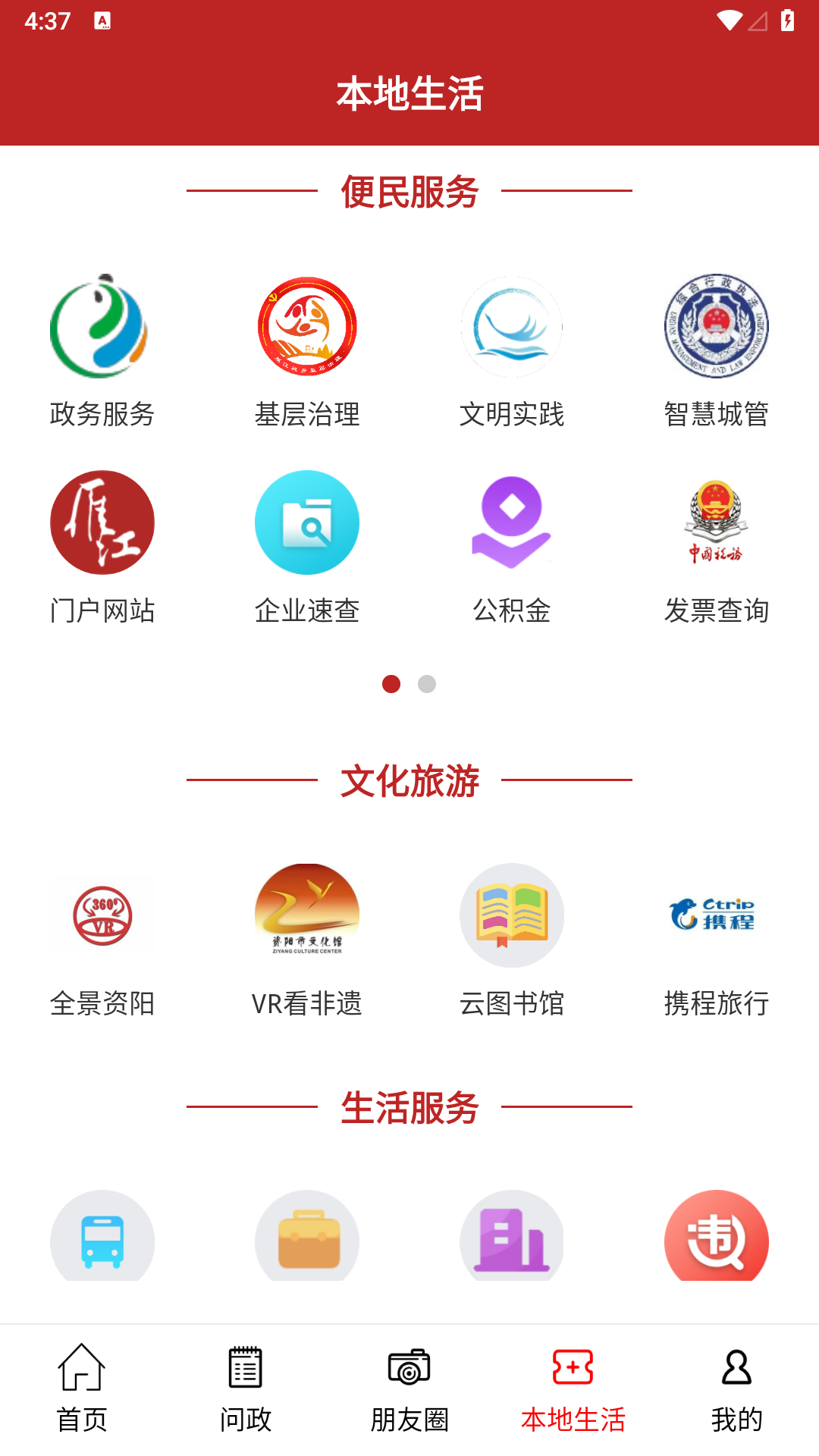Image resolution: width=819 pixels, height=1456 pixels.
Task: Launch 携程旅行 Ctrip travel service
Action: click(x=716, y=915)
